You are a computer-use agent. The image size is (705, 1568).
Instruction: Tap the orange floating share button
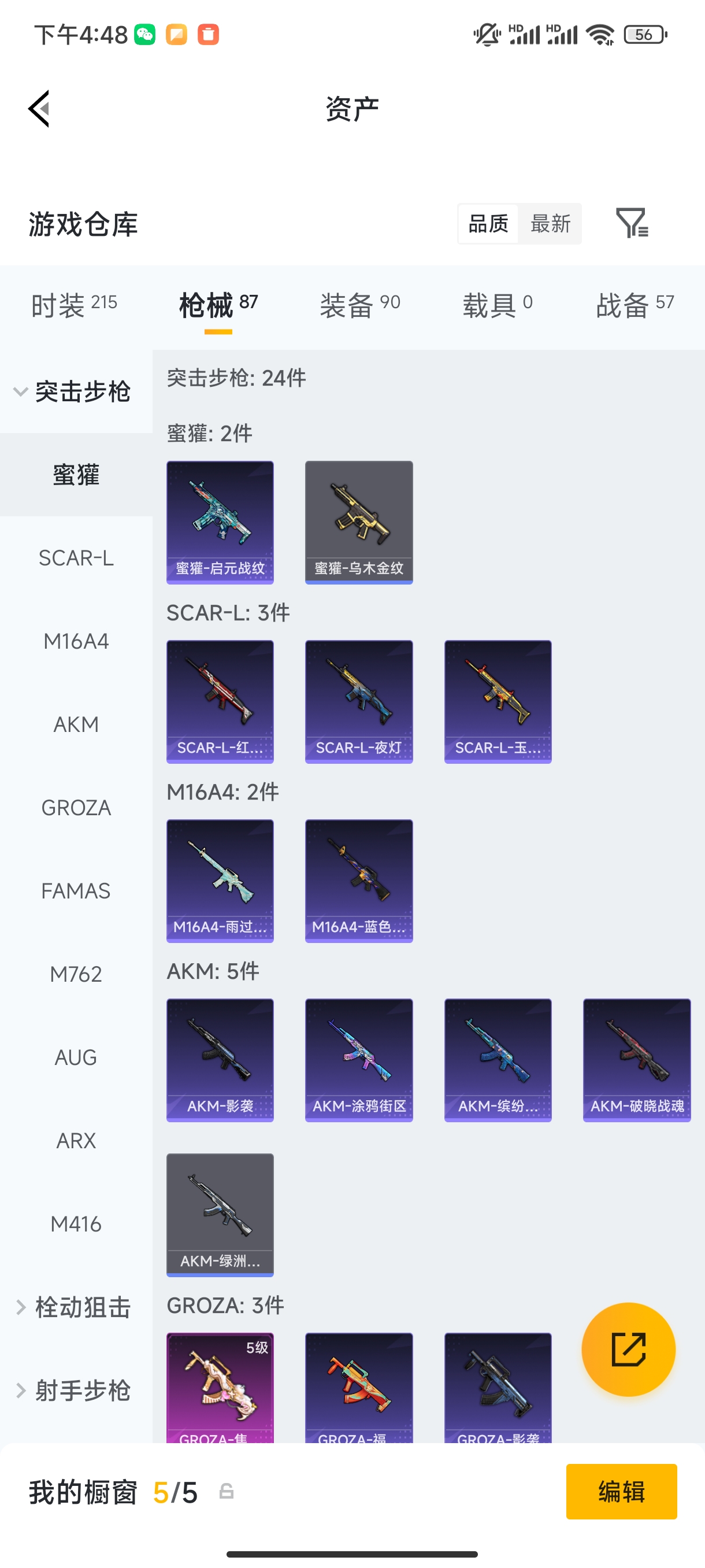coord(628,1349)
